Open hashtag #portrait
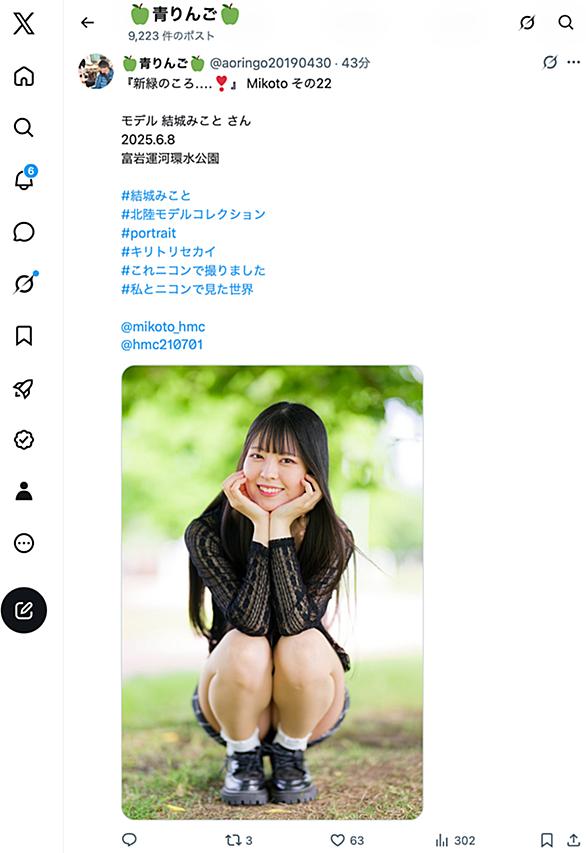The width and height of the screenshot is (586, 853). coord(149,233)
